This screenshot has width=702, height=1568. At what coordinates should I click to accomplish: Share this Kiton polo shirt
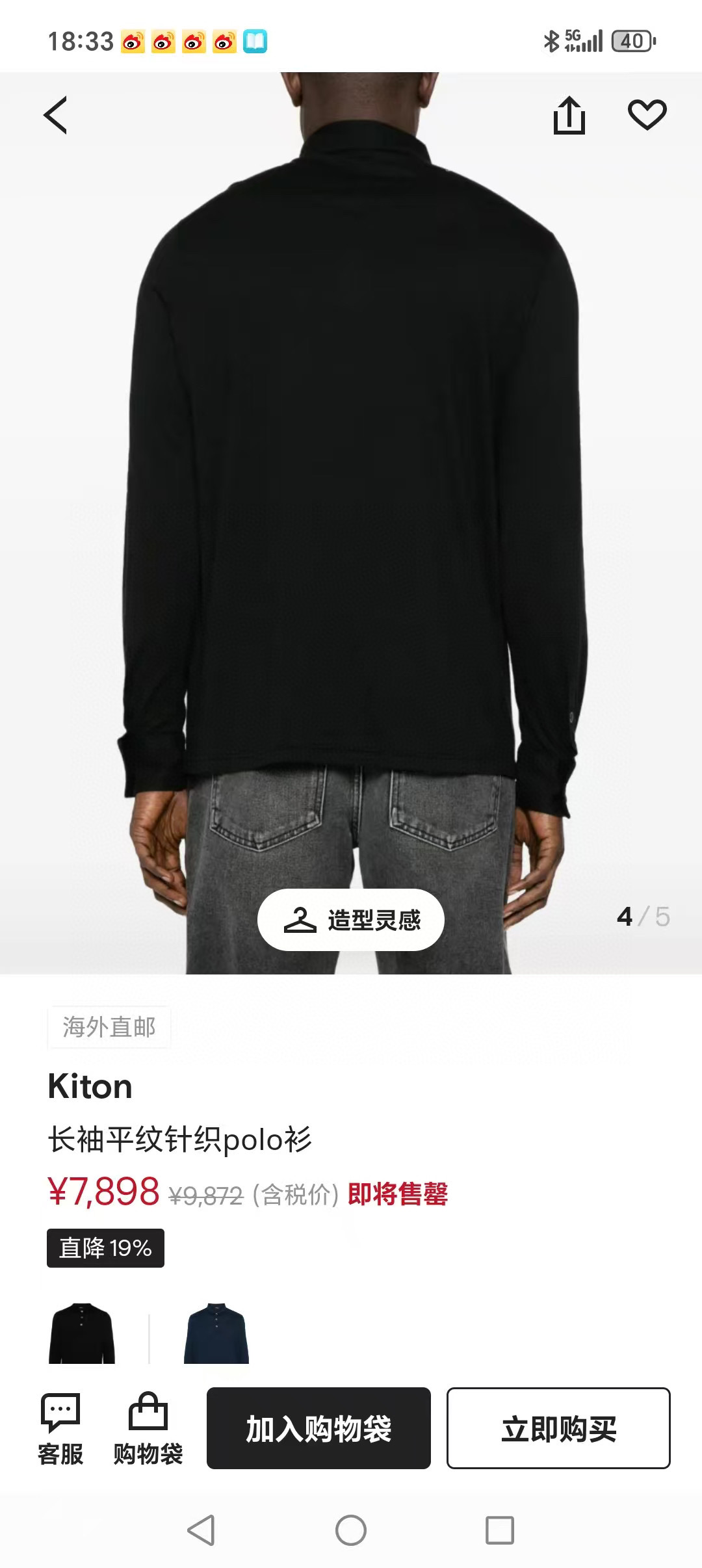point(569,115)
